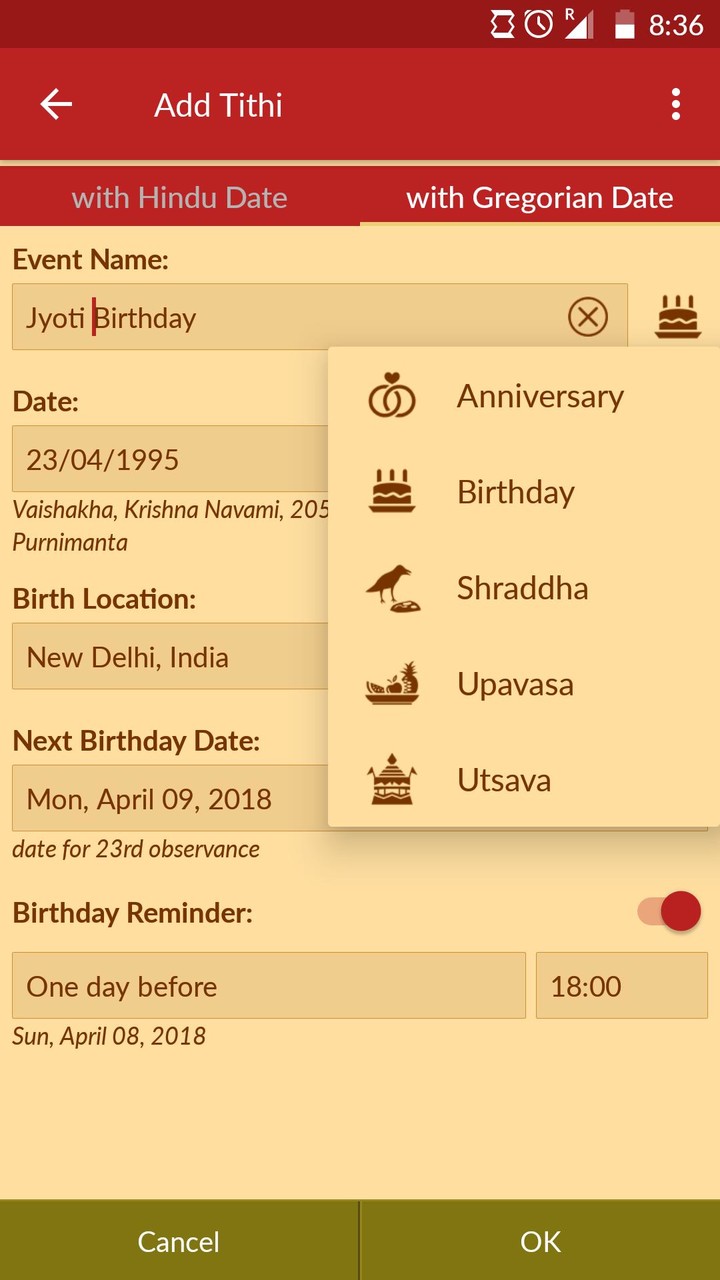Tap the back arrow in the header
Screen dimensions: 720x1280
click(x=55, y=104)
